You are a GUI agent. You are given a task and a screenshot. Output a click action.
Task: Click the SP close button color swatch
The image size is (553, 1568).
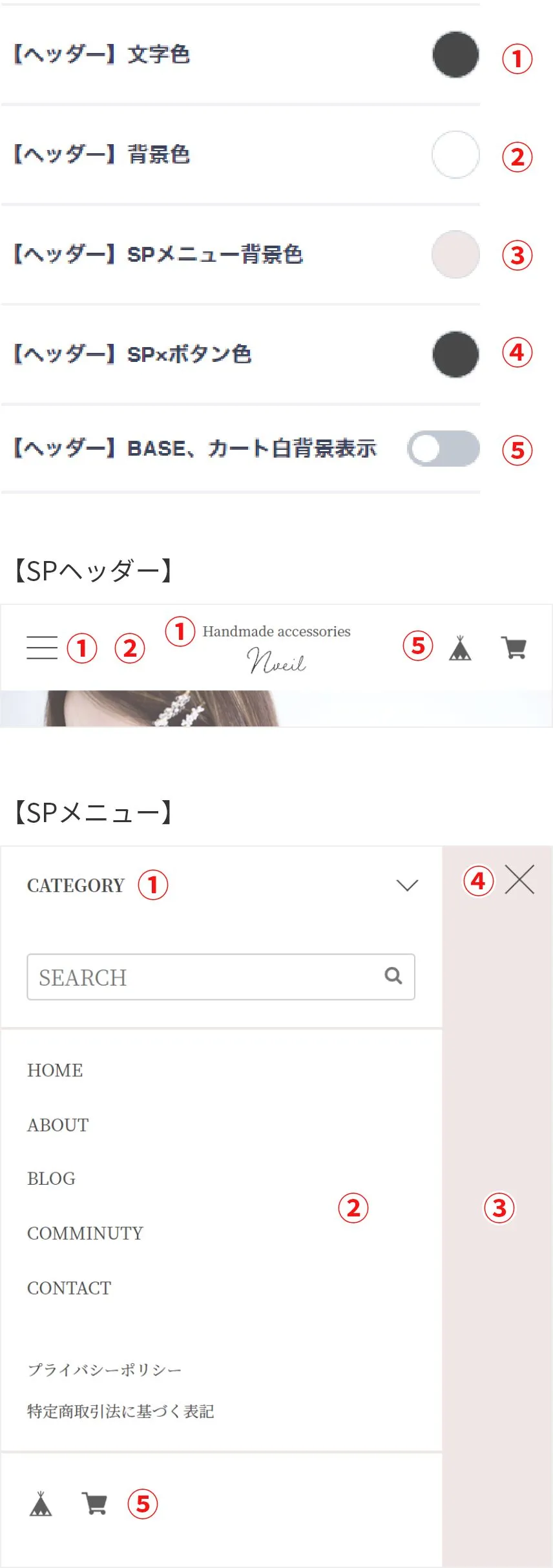455,354
